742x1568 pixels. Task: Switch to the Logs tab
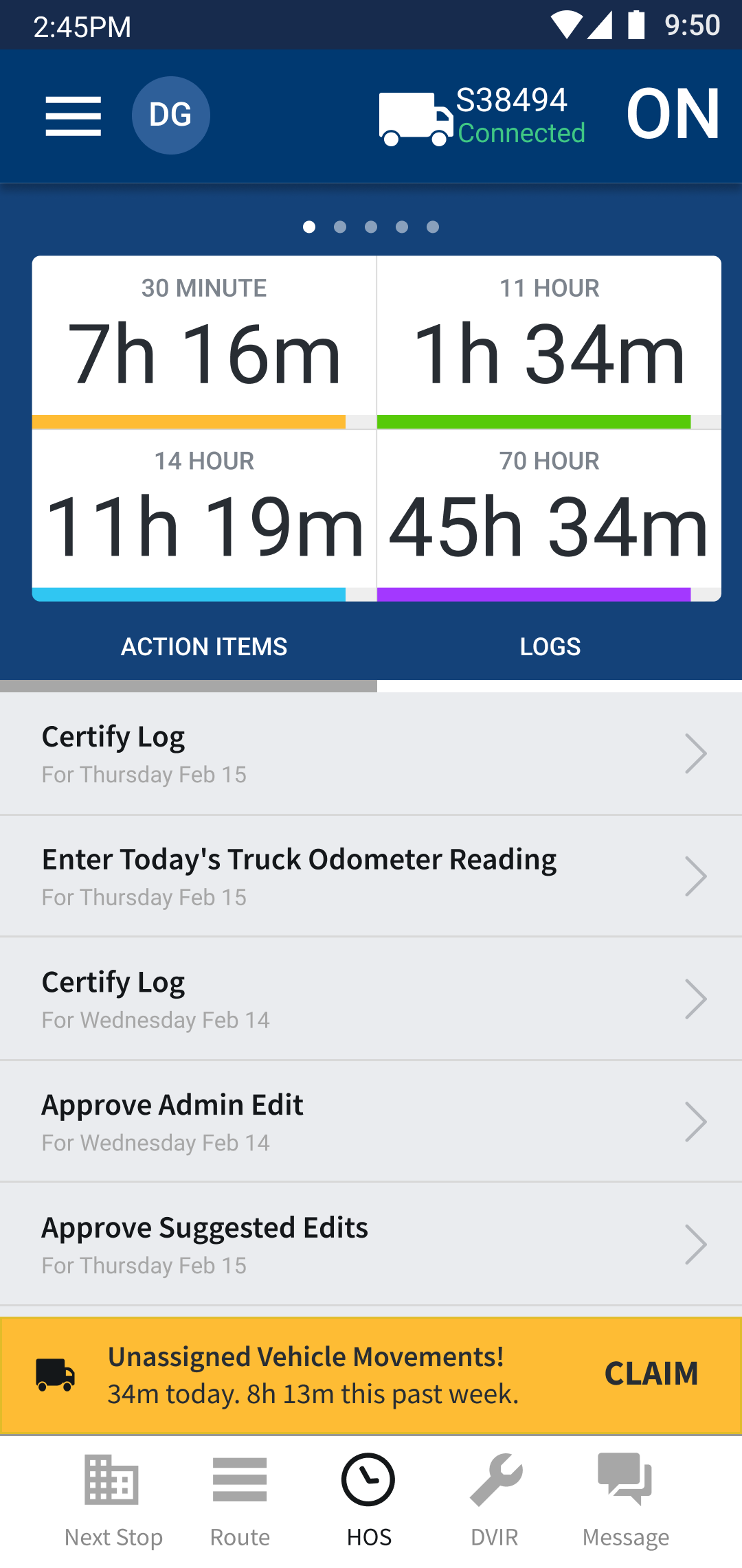tap(550, 647)
